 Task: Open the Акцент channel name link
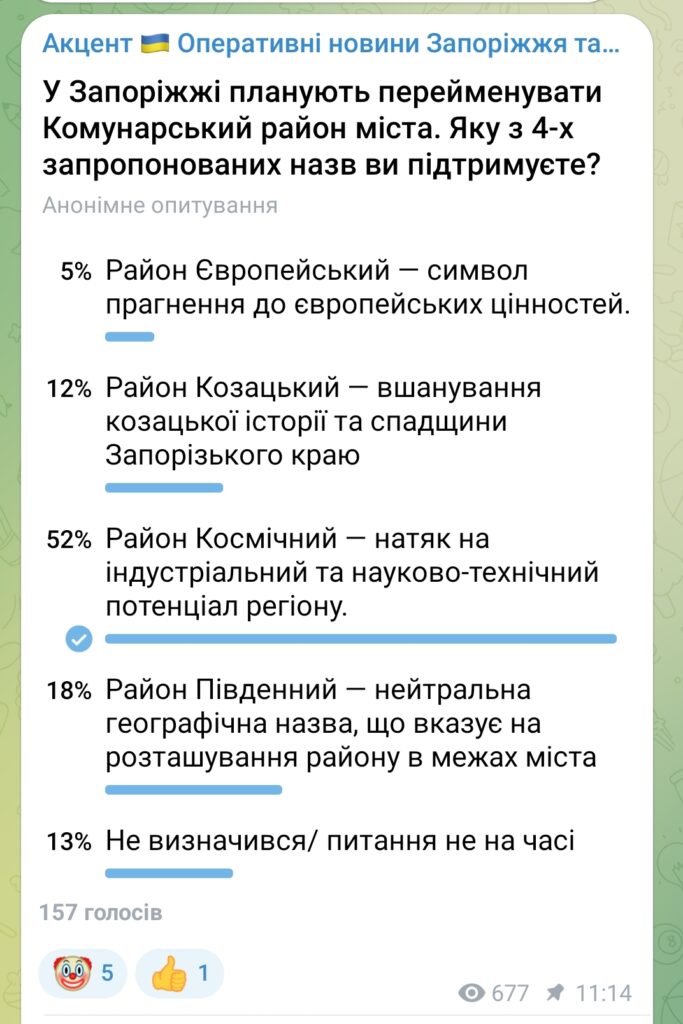pos(330,45)
